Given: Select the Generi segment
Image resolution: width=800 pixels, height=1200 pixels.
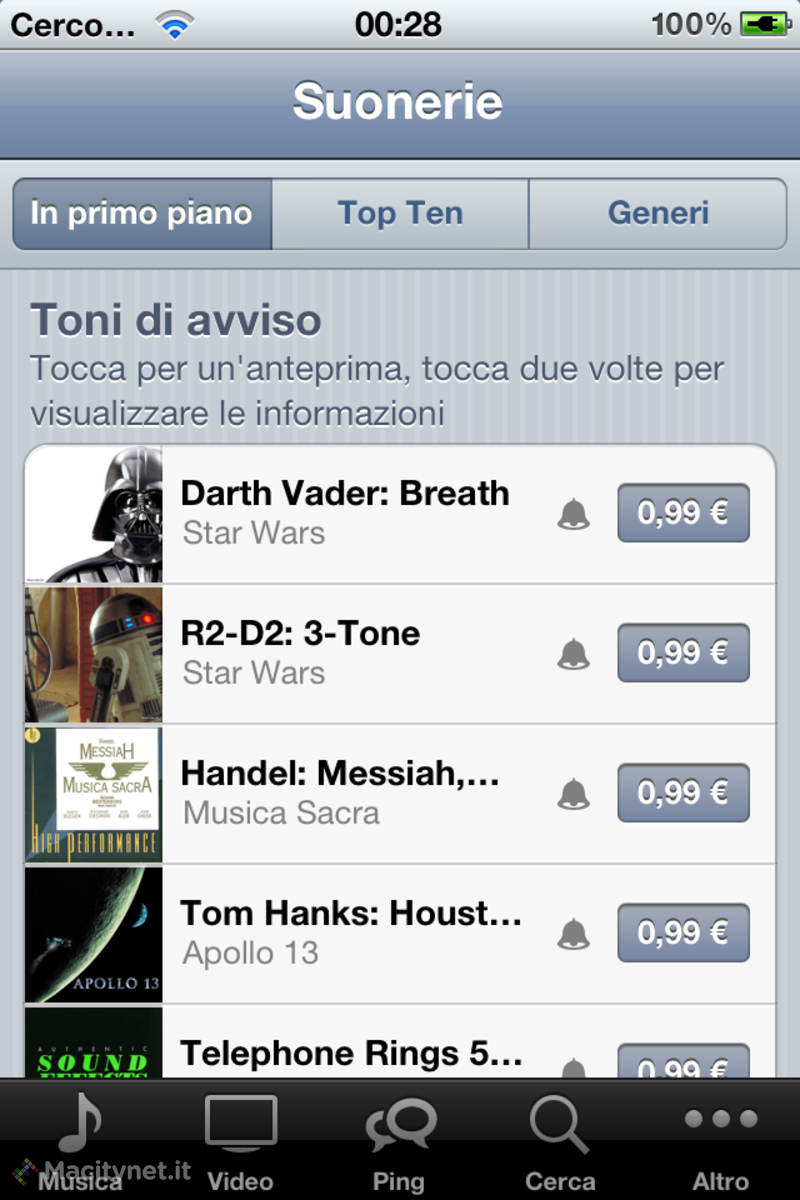Looking at the screenshot, I should (658, 214).
